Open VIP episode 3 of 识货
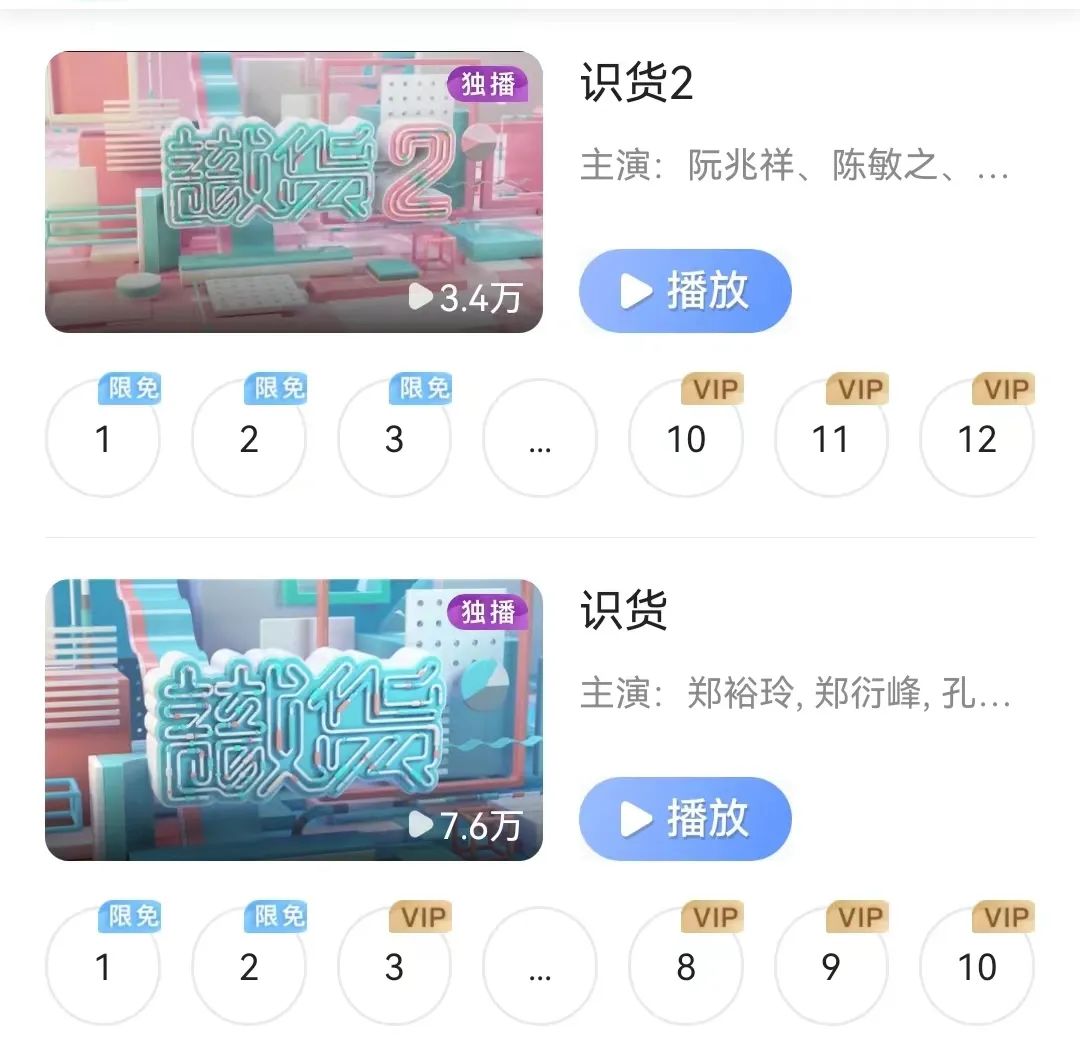The height and width of the screenshot is (1051, 1080). point(394,966)
